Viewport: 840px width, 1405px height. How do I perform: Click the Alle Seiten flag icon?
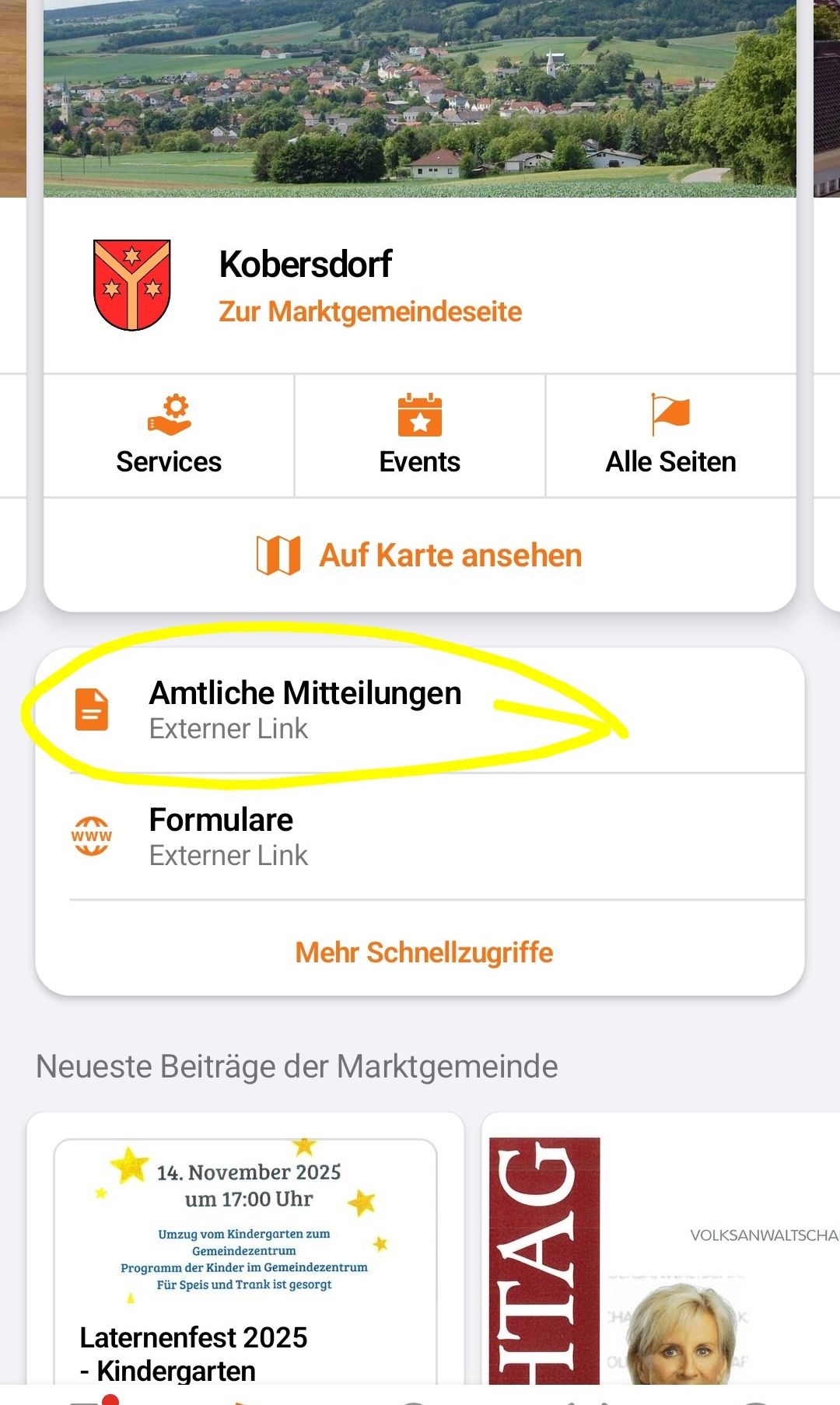point(670,414)
